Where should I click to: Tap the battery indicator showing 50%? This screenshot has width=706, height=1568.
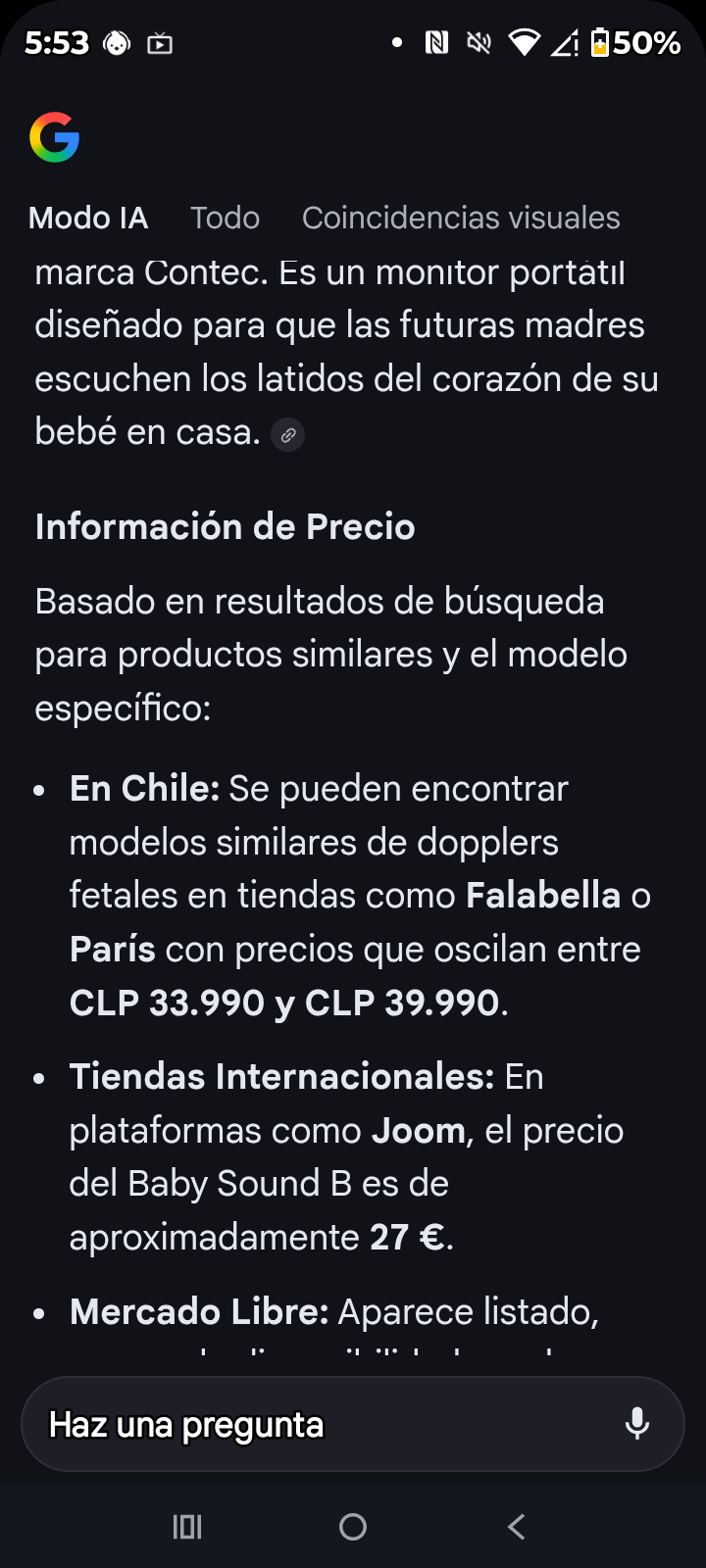(x=633, y=43)
